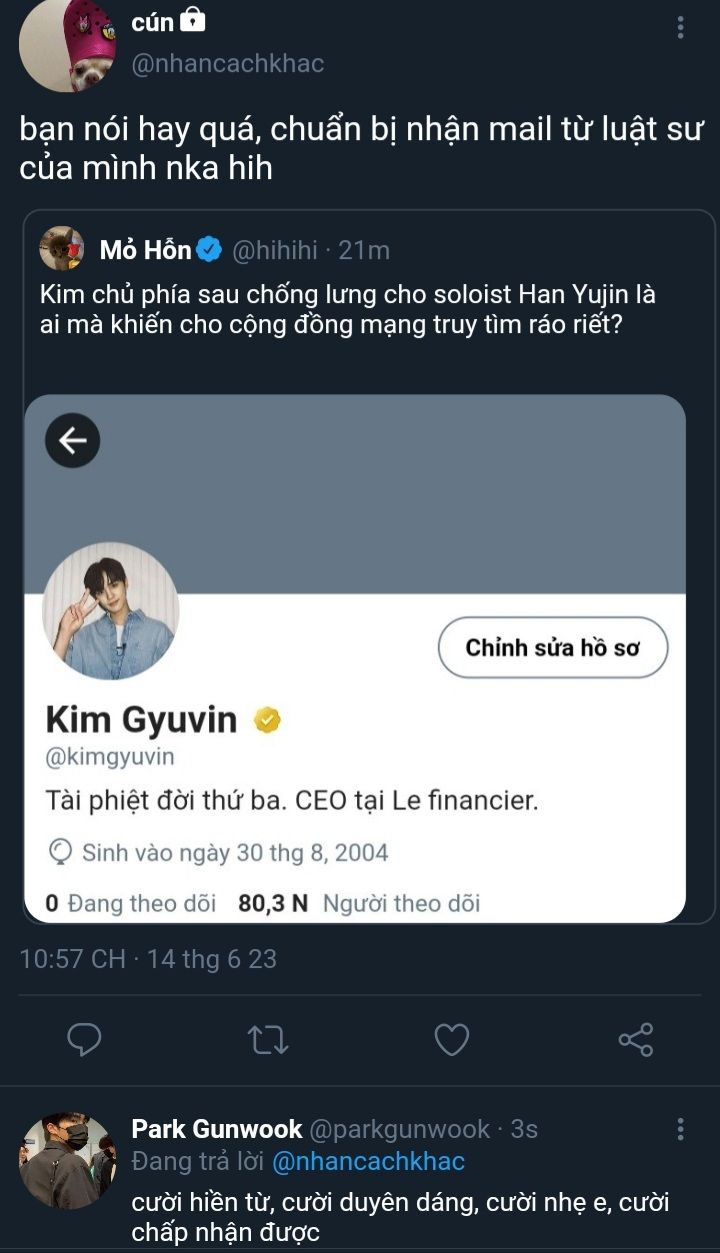The width and height of the screenshot is (720, 1253).
Task: Tap the @nhancachkhac mention in the reply
Action: point(368,1161)
